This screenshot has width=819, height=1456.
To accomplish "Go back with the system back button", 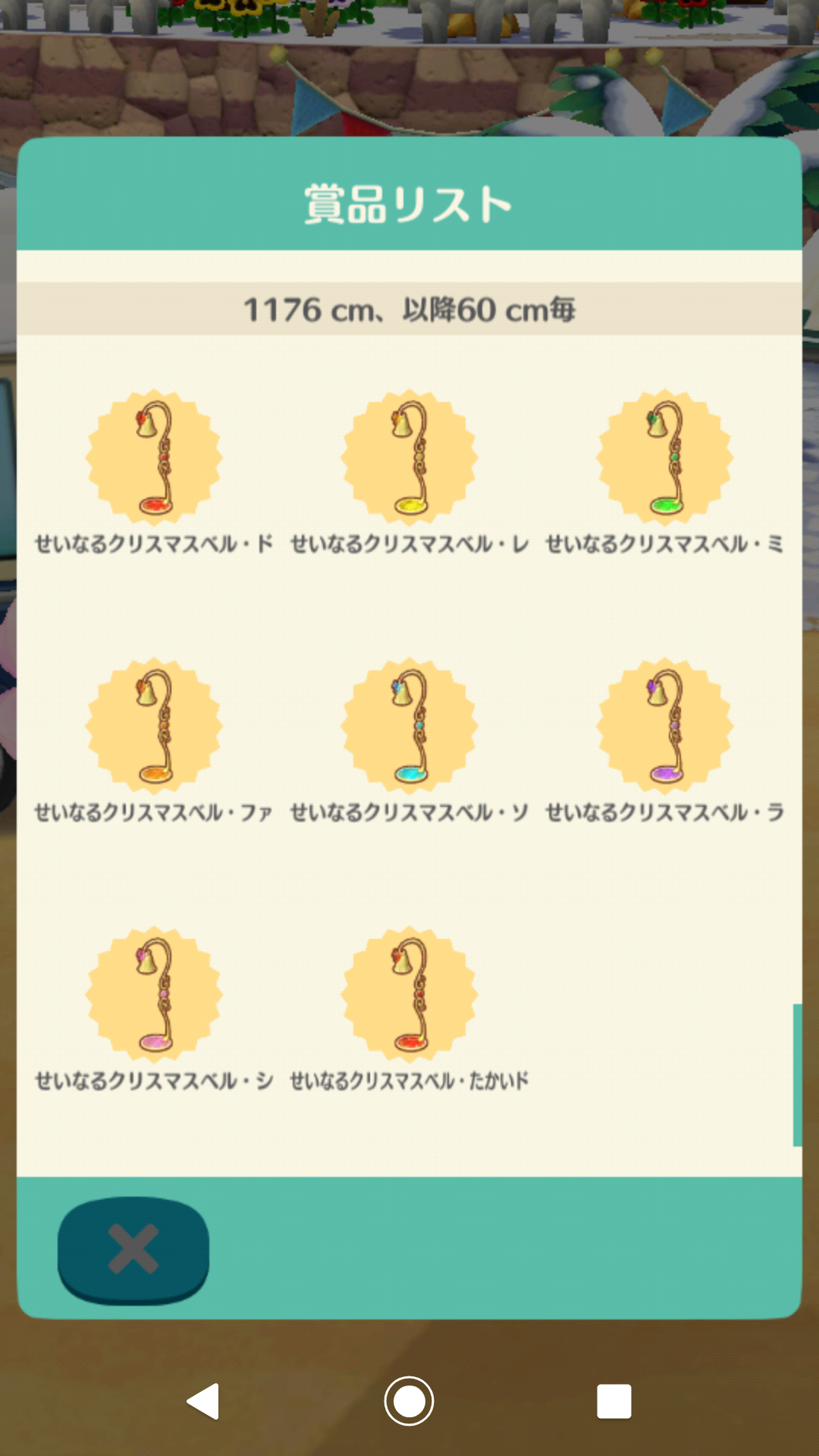I will coord(203,1401).
